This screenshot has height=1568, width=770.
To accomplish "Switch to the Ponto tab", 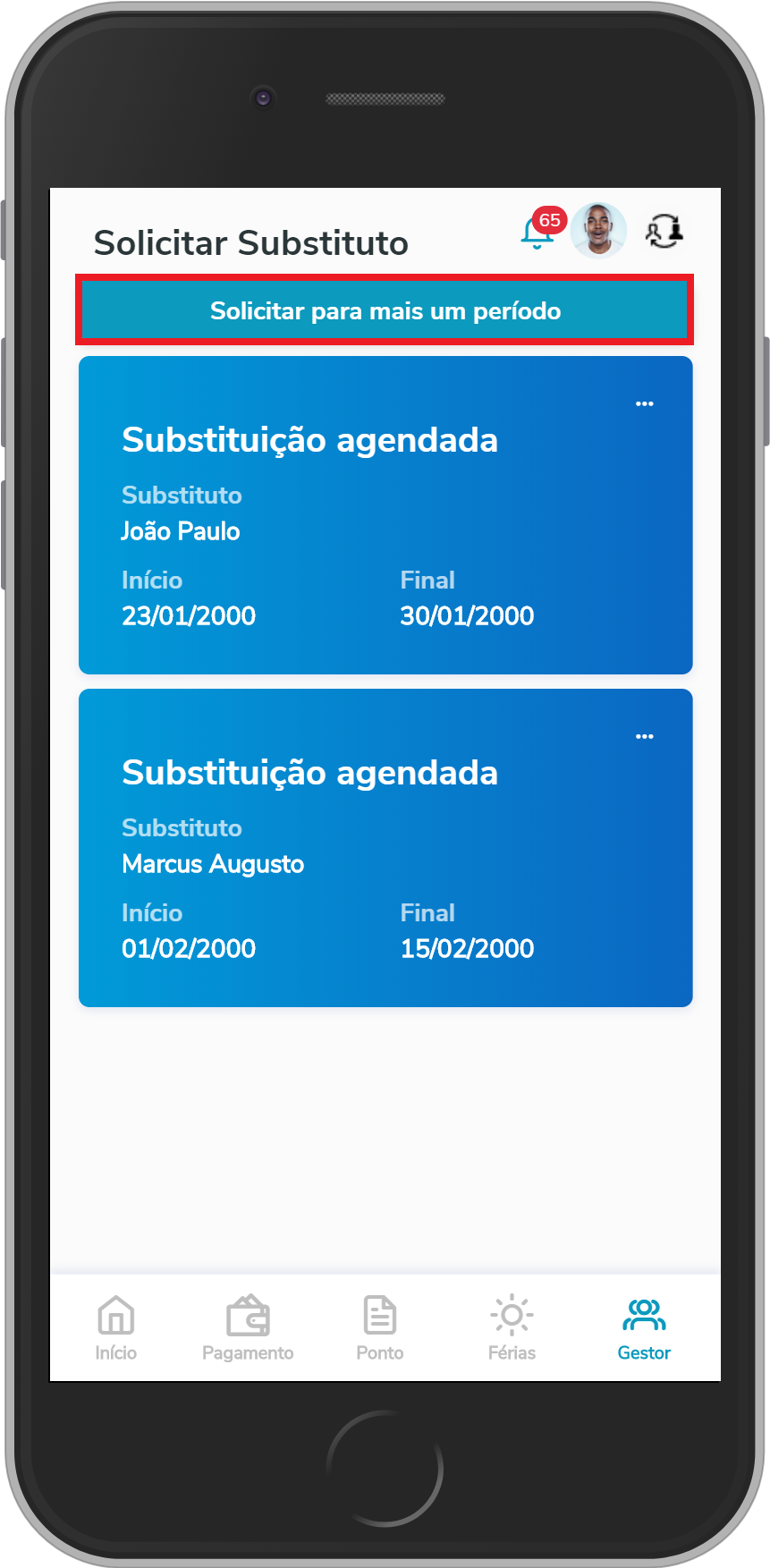I will [380, 1327].
